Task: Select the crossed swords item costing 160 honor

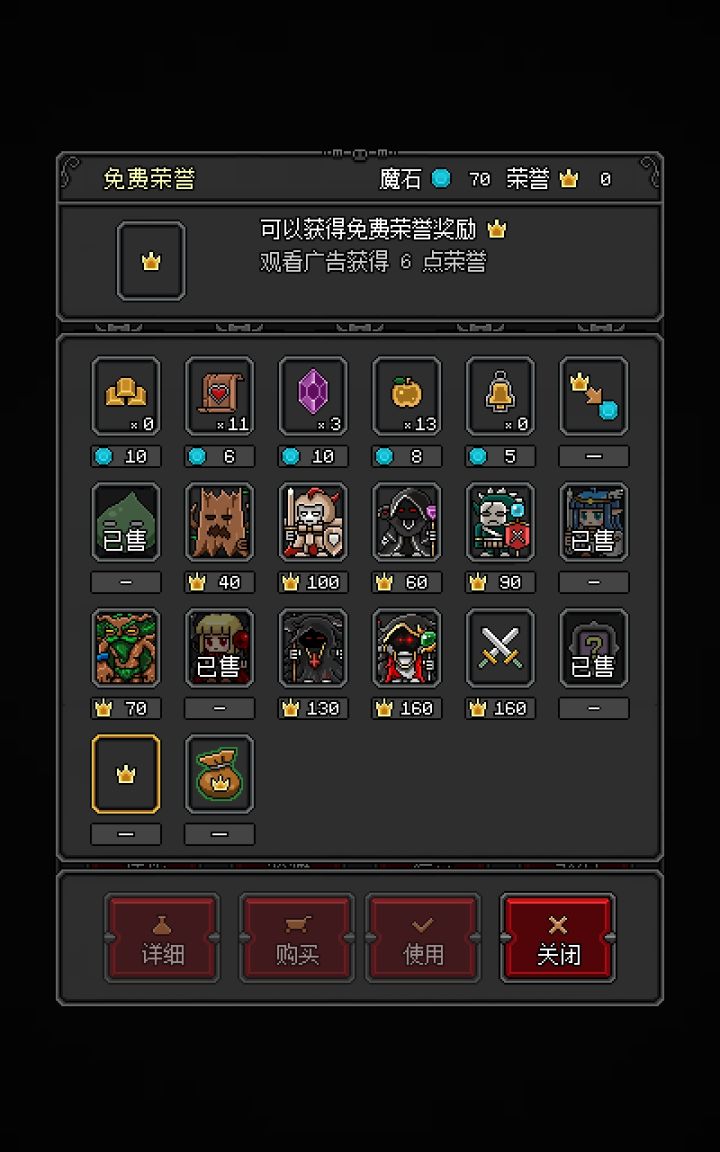Action: 500,647
